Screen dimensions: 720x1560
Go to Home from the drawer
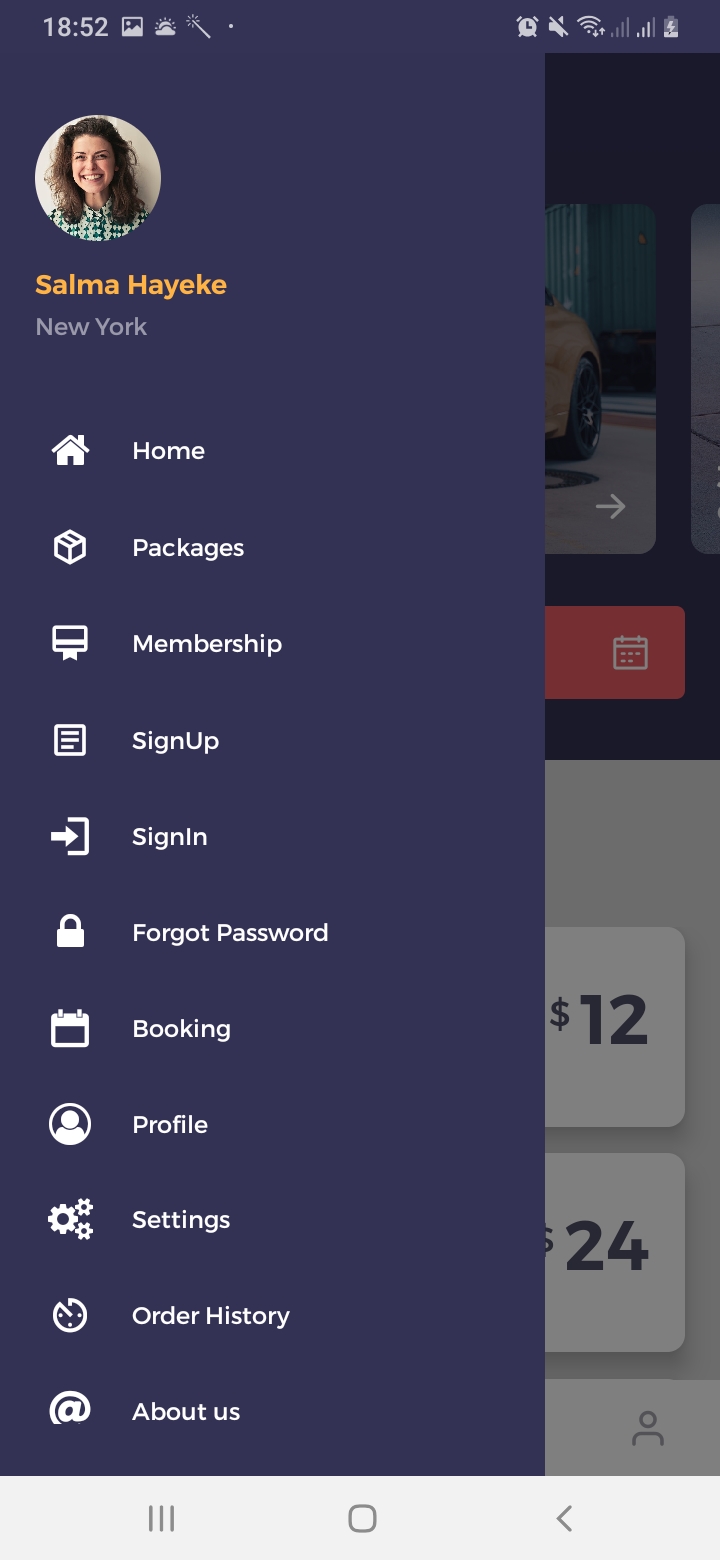tap(168, 451)
